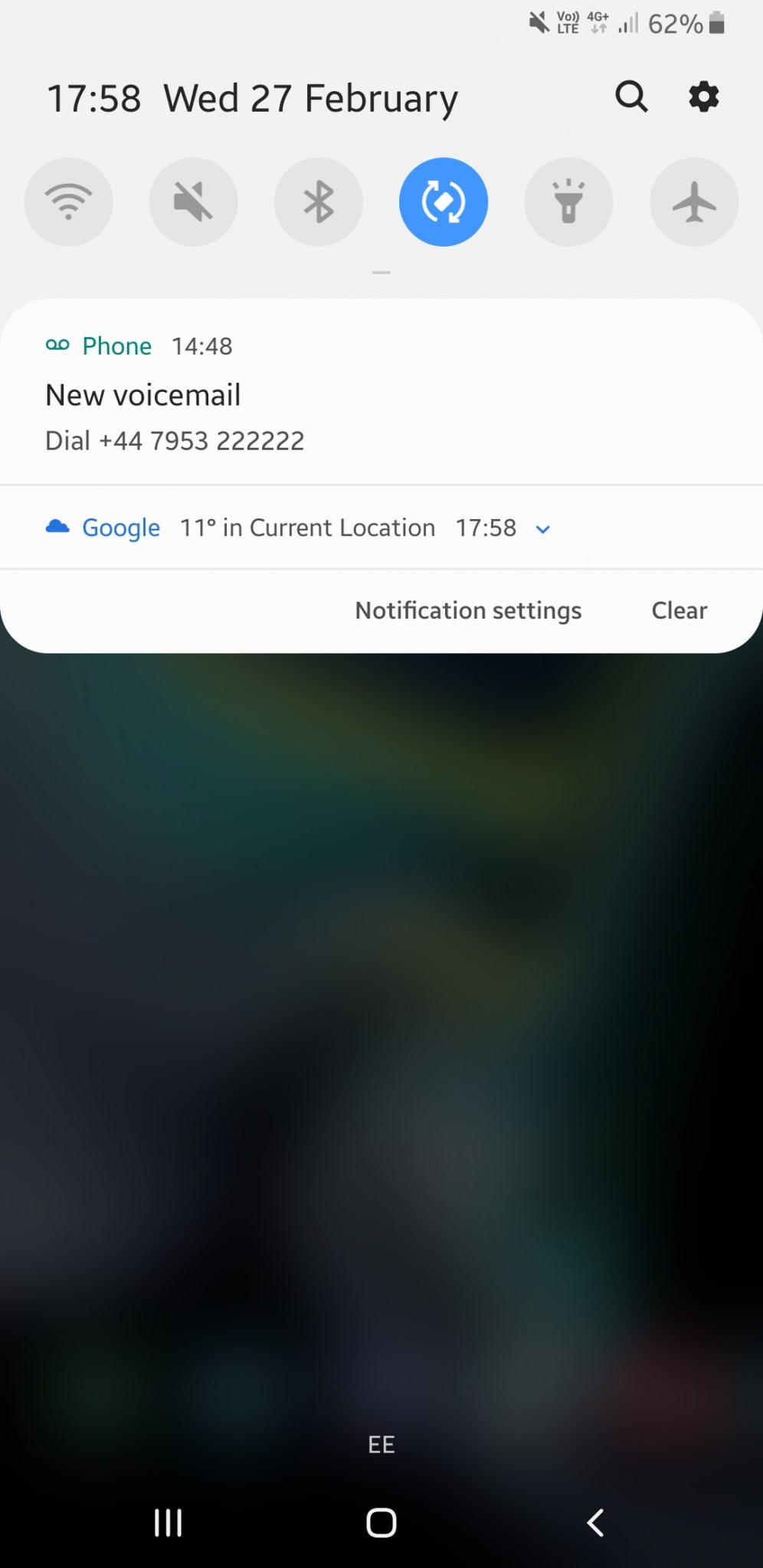The width and height of the screenshot is (763, 1568).
Task: Go back with the navigation arrow
Action: point(595,1522)
